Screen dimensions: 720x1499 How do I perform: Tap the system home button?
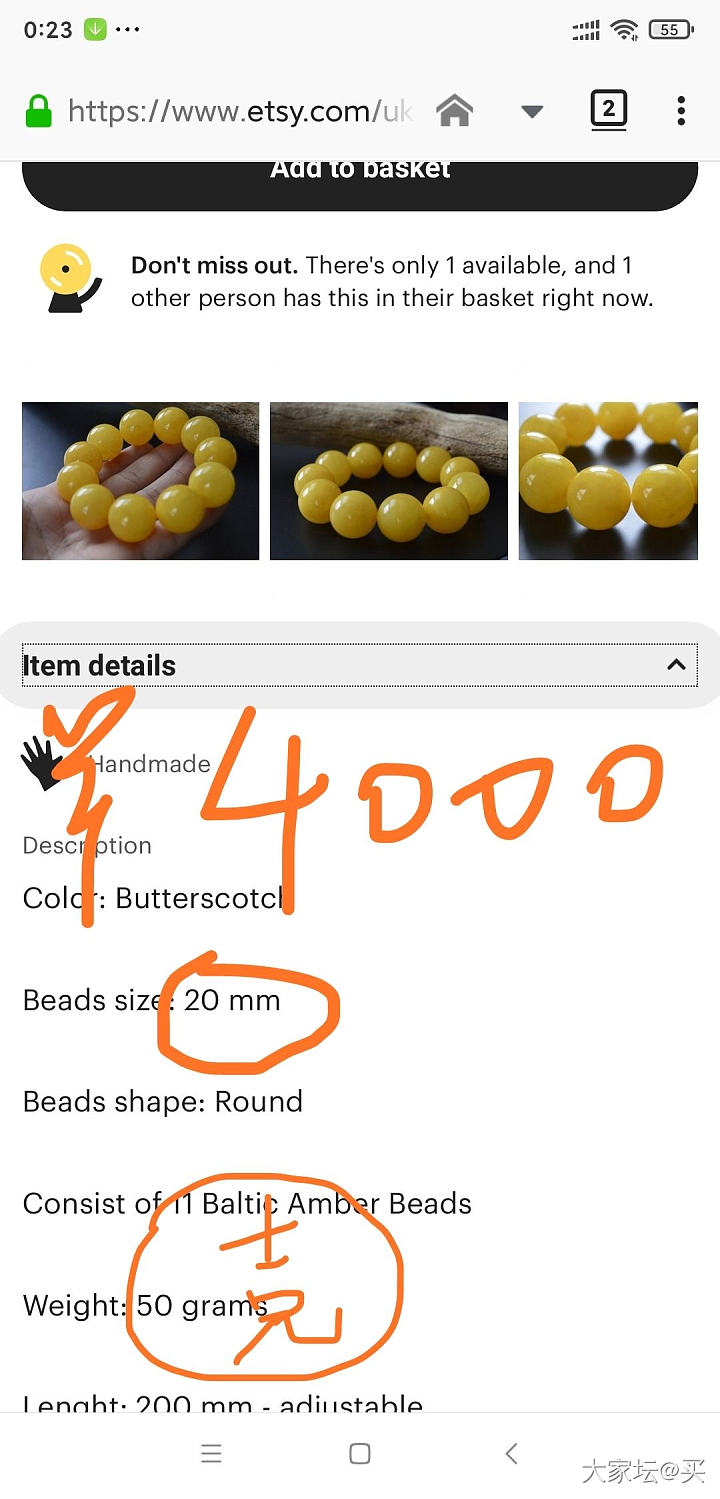360,1453
